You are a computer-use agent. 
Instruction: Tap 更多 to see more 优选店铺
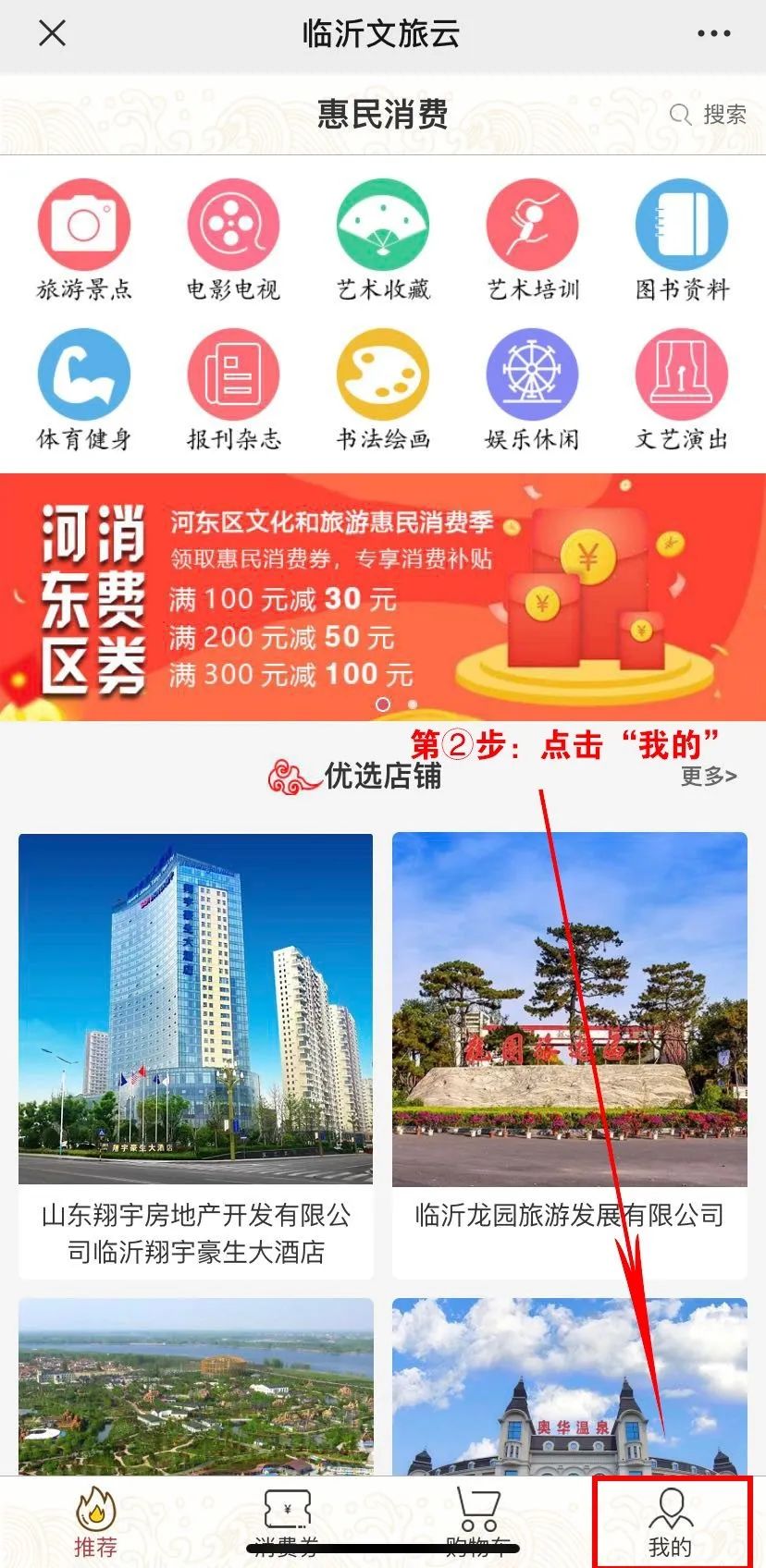pos(709,776)
